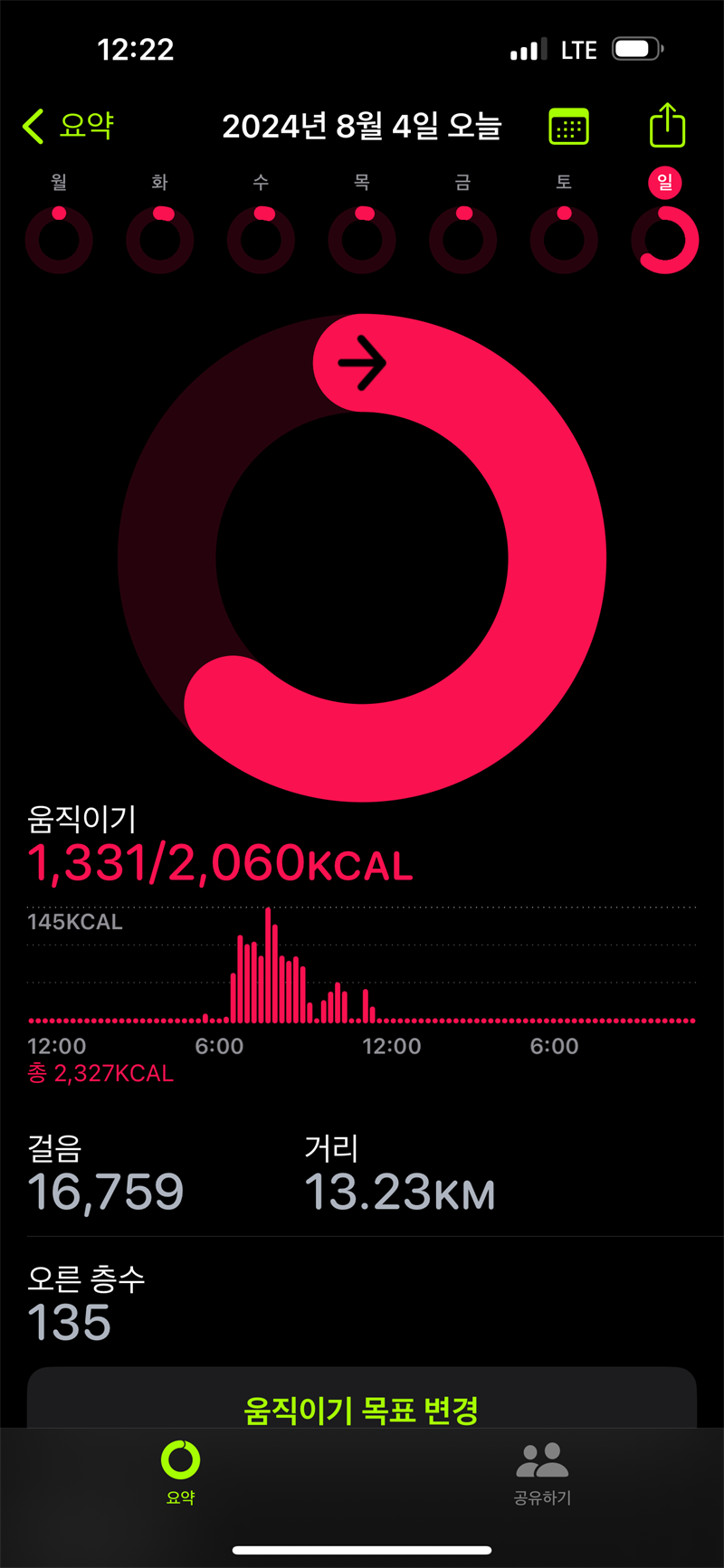Go back to 요약 summary

(x=68, y=126)
